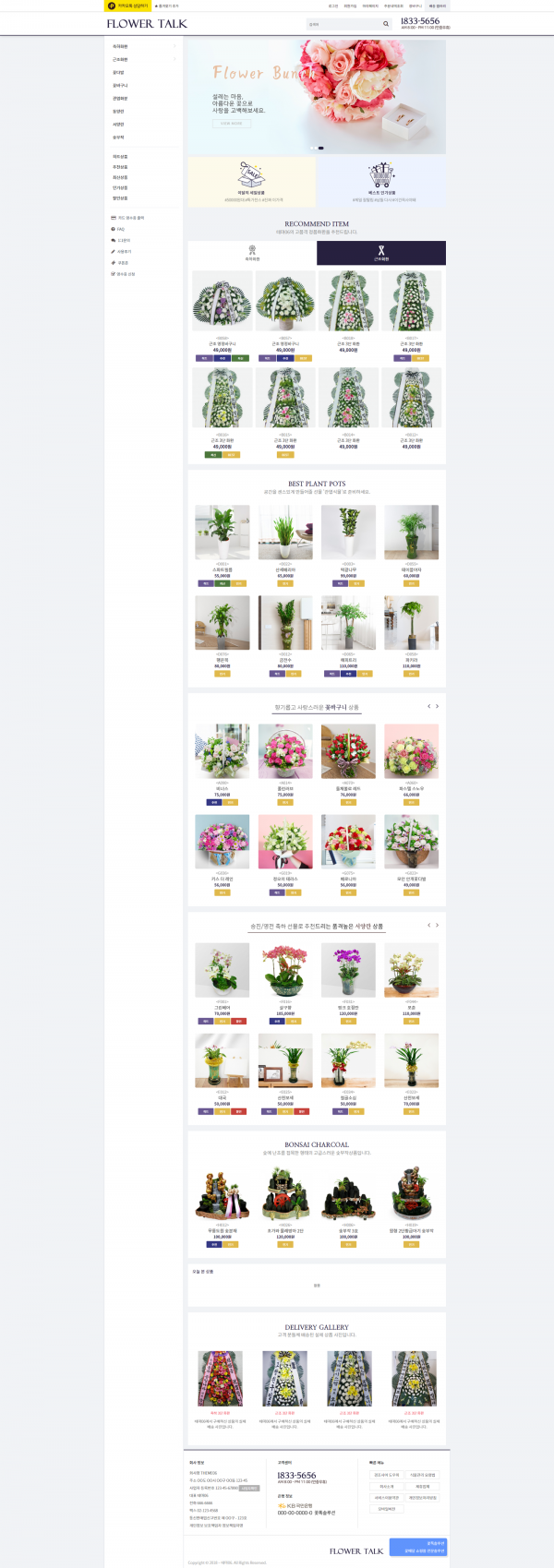
Task: Tap the search input field
Action: click(342, 24)
